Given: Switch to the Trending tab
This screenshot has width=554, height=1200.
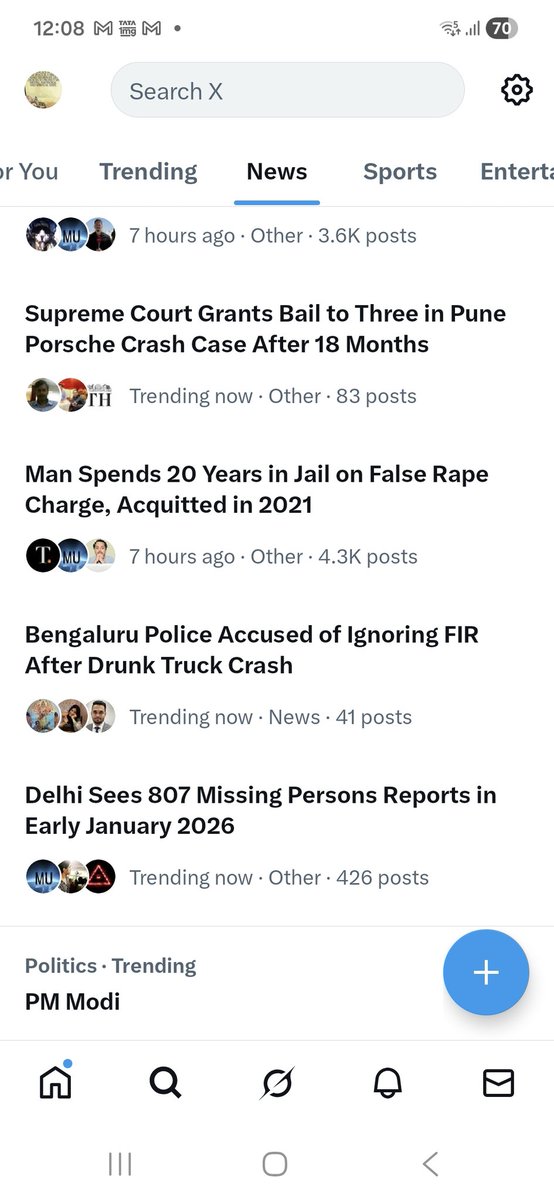Looking at the screenshot, I should (x=148, y=172).
